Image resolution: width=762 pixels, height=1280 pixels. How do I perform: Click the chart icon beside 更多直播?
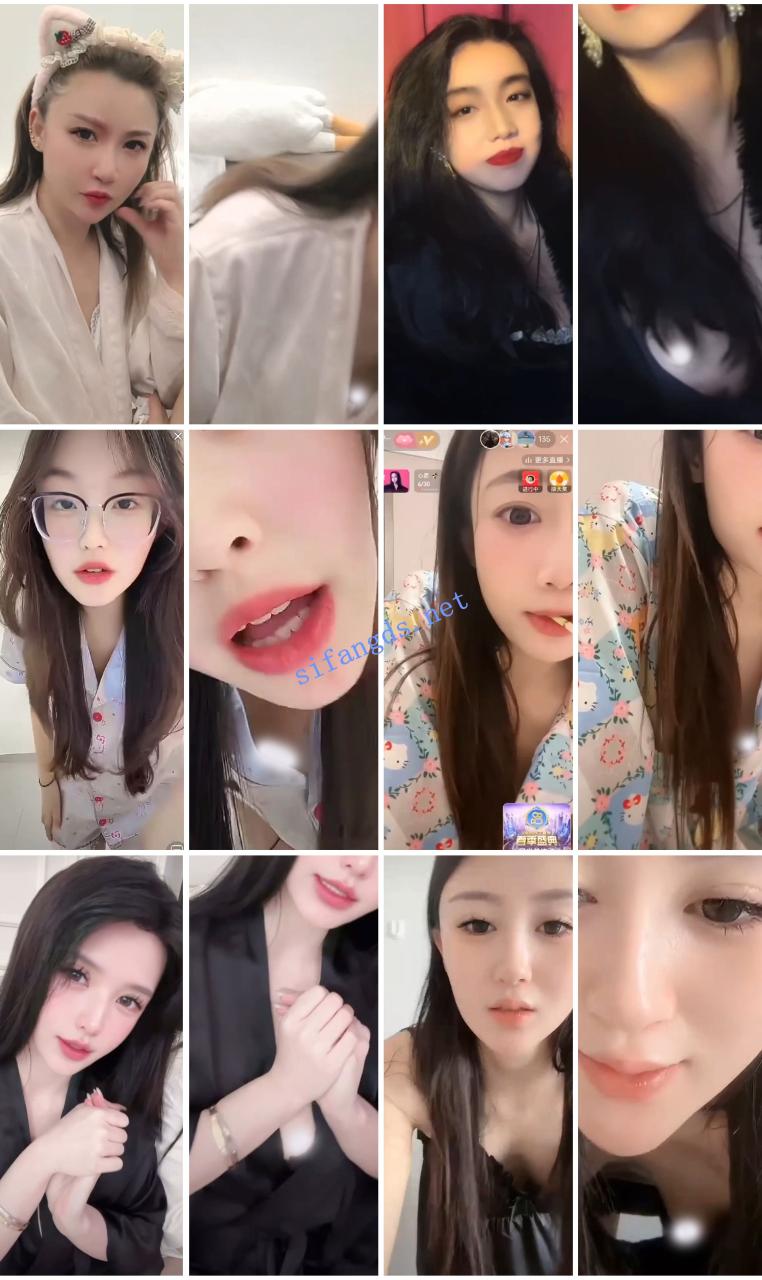click(527, 460)
